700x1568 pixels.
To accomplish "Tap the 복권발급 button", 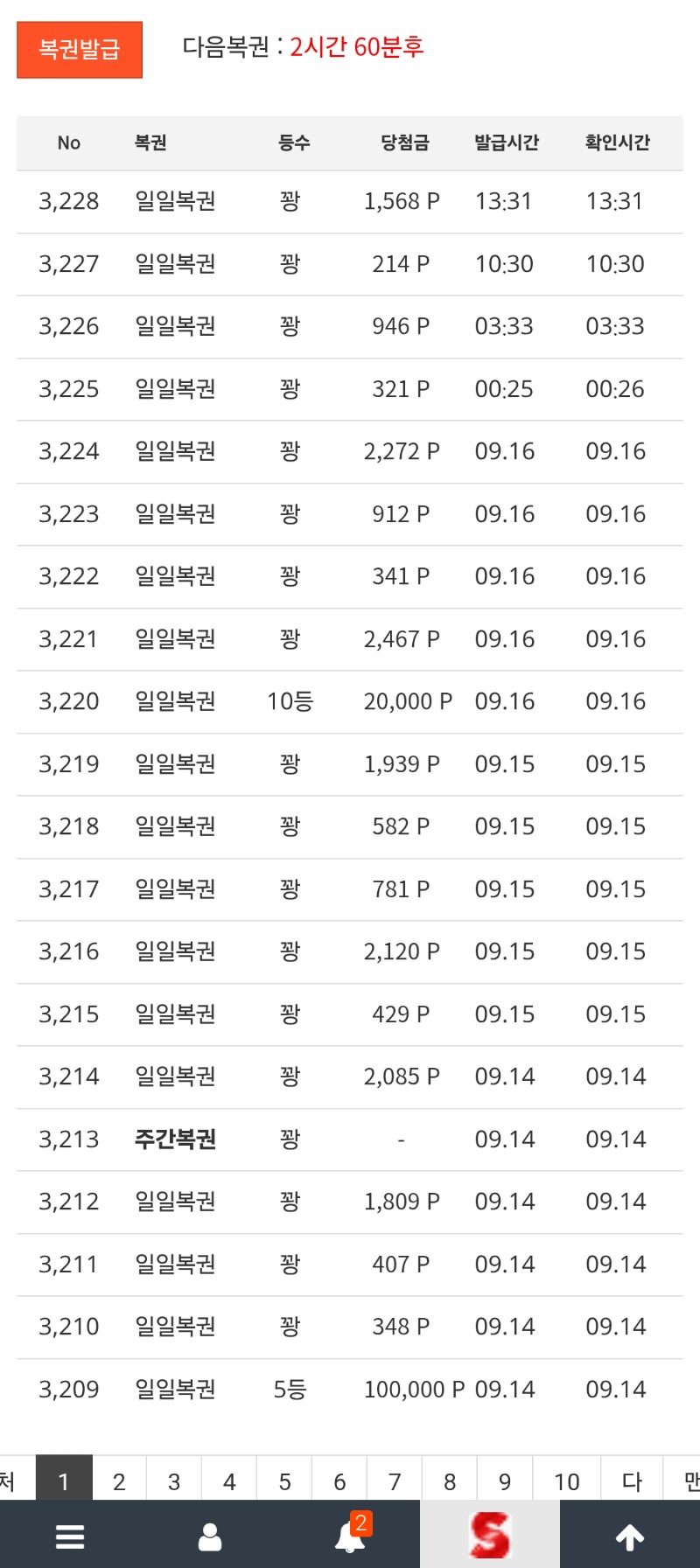I will (80, 50).
